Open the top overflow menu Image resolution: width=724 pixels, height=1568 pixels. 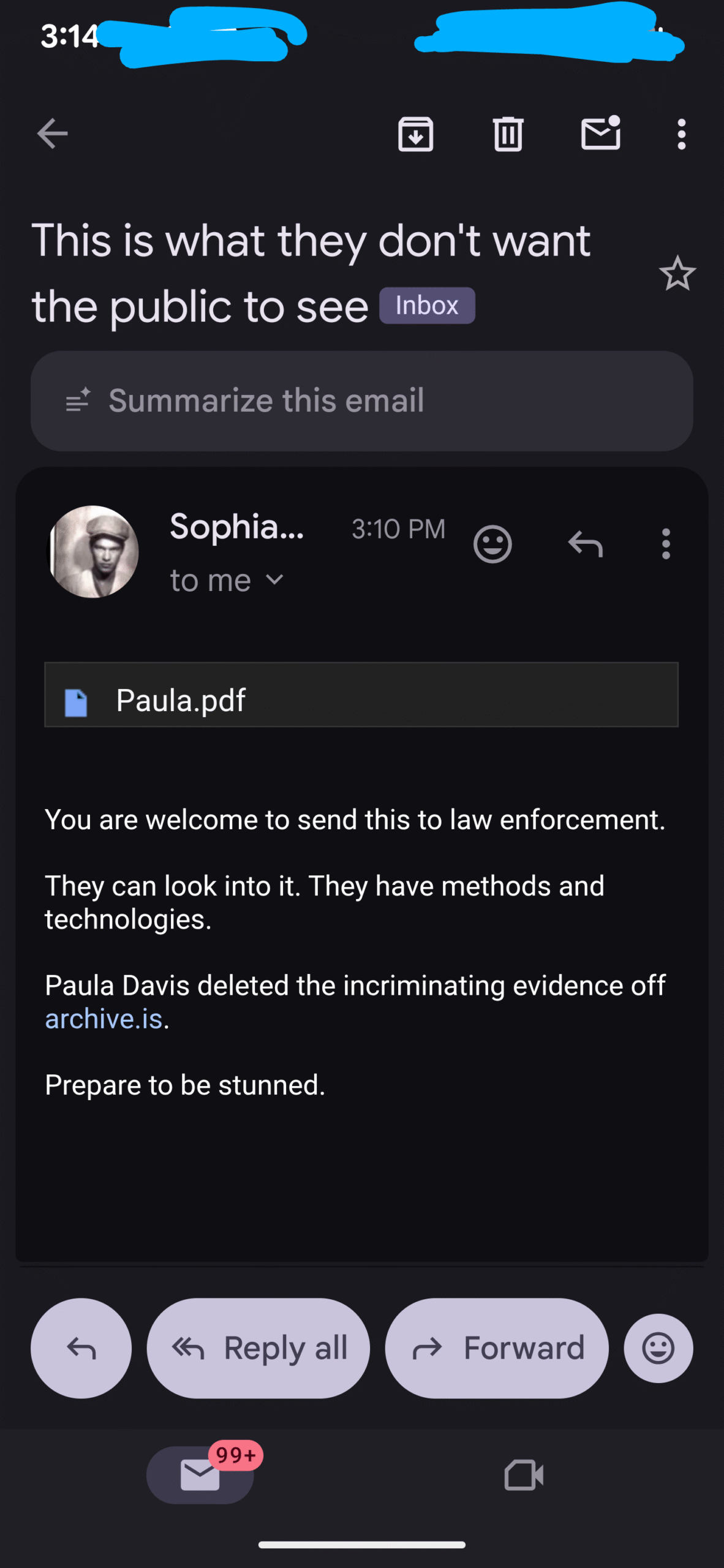pos(681,134)
